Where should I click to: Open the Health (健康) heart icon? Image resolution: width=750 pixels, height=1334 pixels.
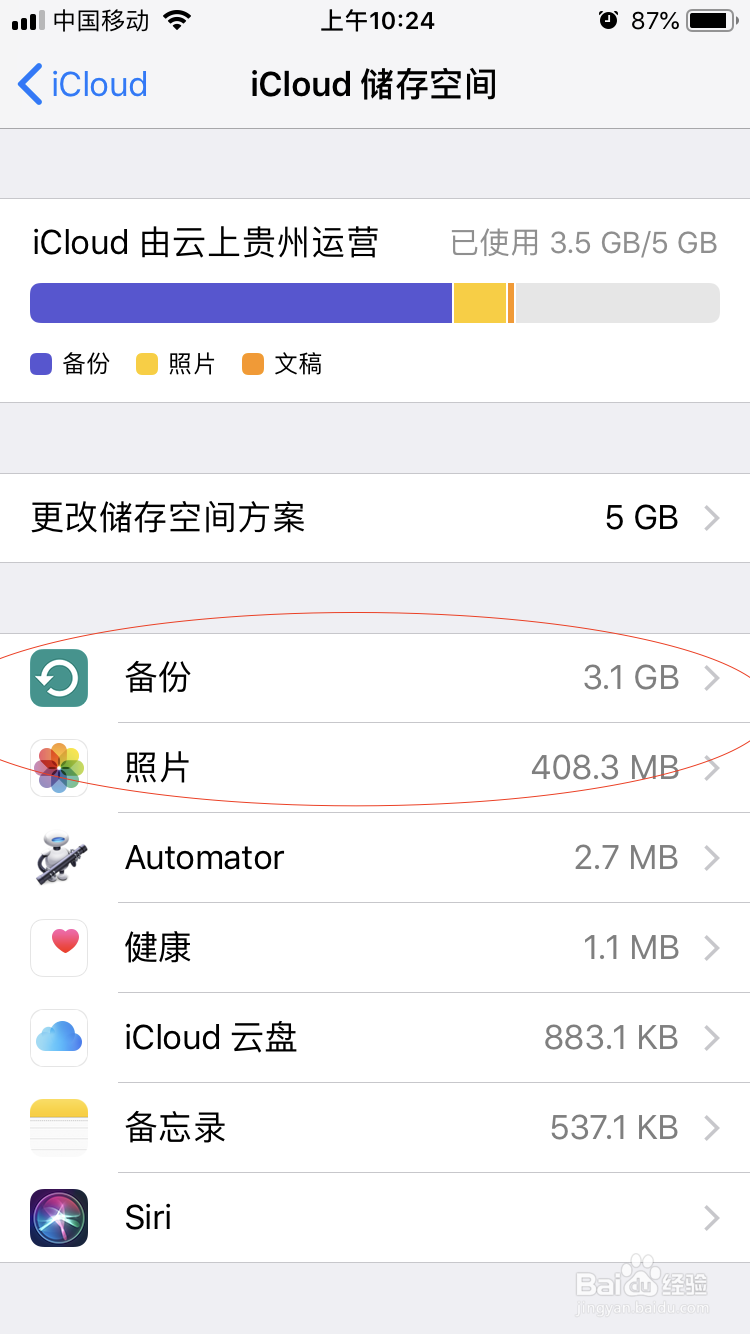(58, 948)
